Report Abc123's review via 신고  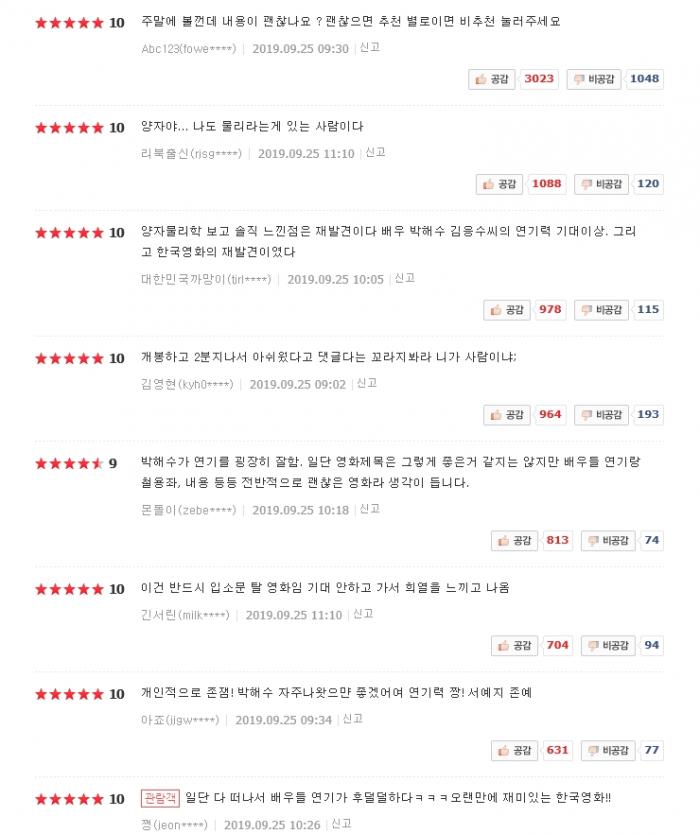[x=369, y=48]
